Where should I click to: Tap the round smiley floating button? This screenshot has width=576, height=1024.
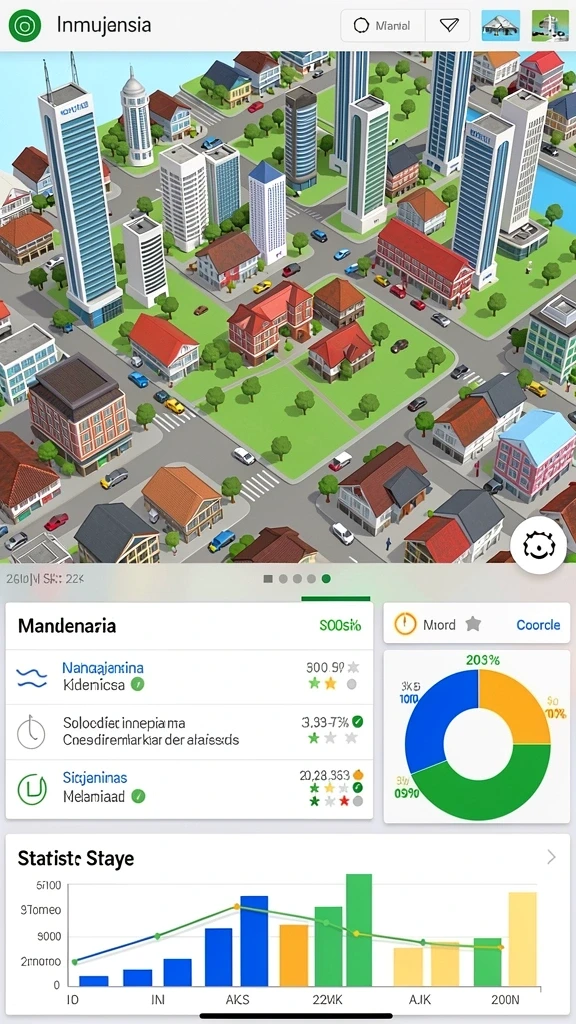(x=538, y=545)
